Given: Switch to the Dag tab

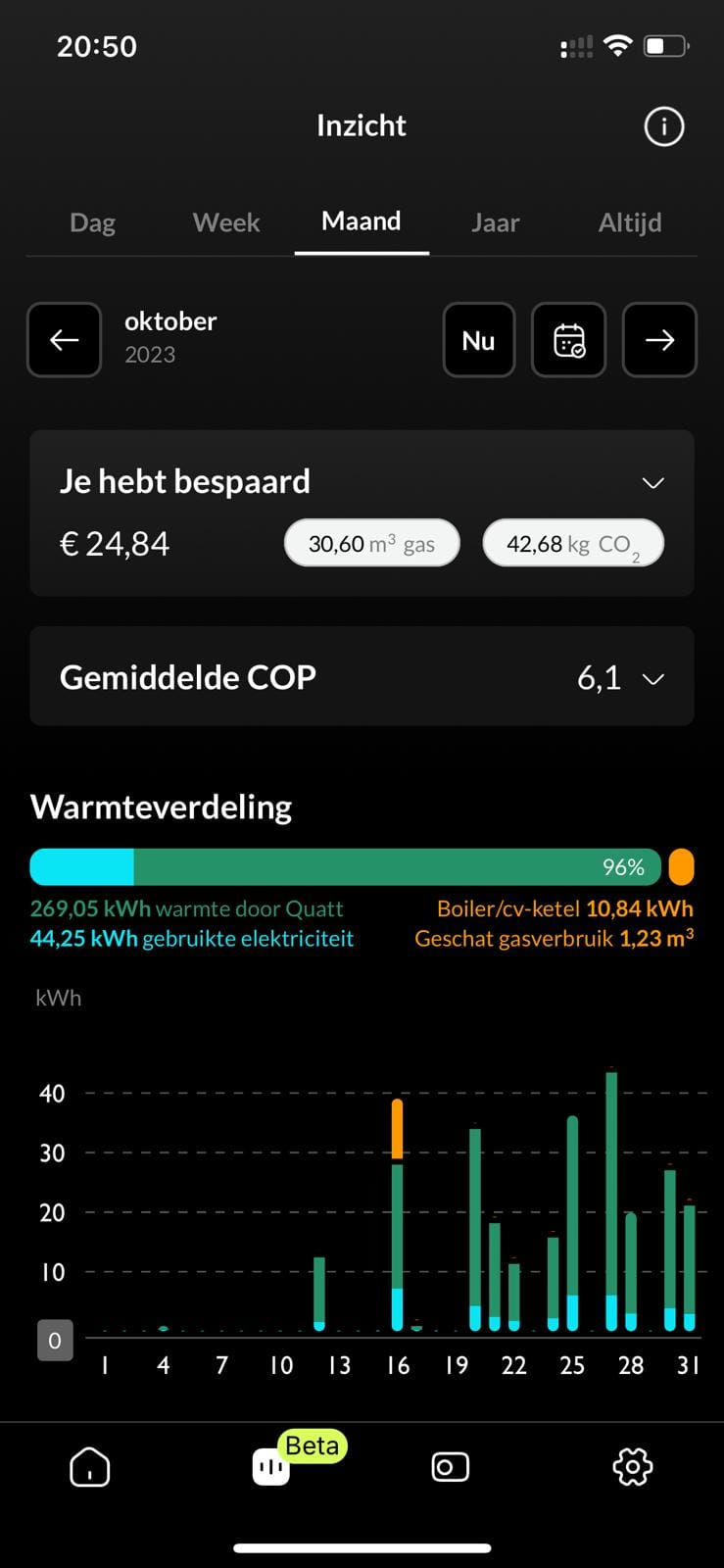Looking at the screenshot, I should (x=93, y=222).
